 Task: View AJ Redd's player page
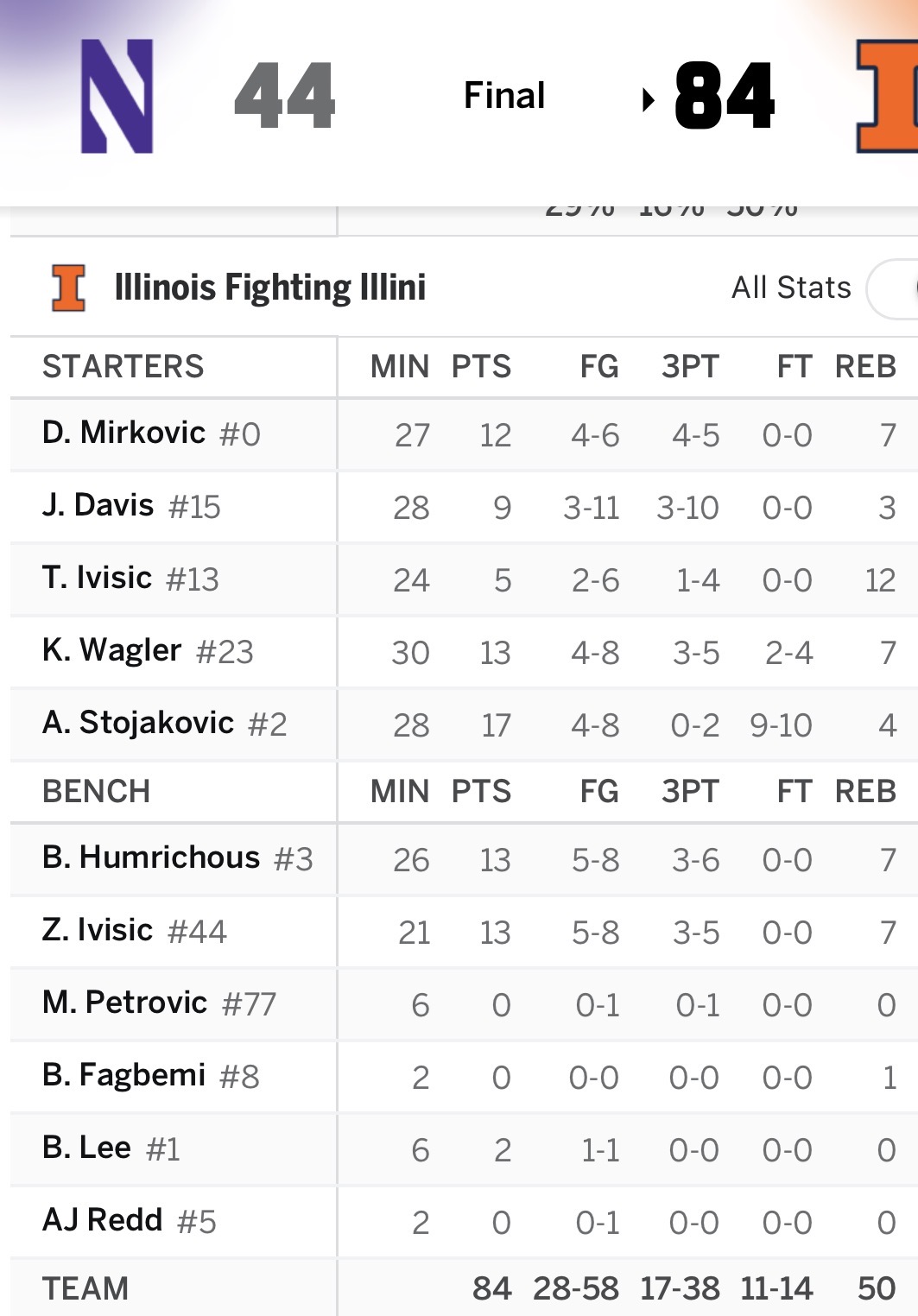pos(102,1220)
